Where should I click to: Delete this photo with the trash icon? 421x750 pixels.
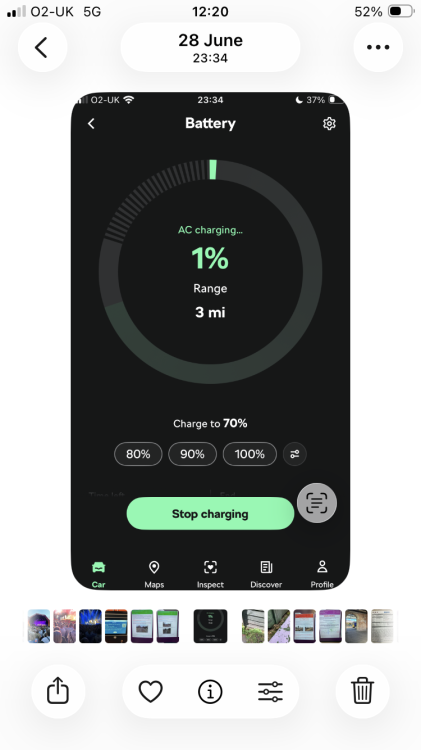(x=362, y=691)
